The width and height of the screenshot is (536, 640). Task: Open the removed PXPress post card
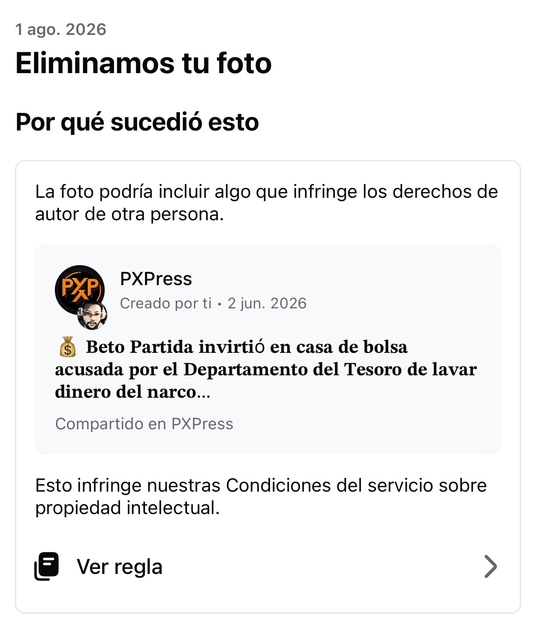[x=268, y=349]
